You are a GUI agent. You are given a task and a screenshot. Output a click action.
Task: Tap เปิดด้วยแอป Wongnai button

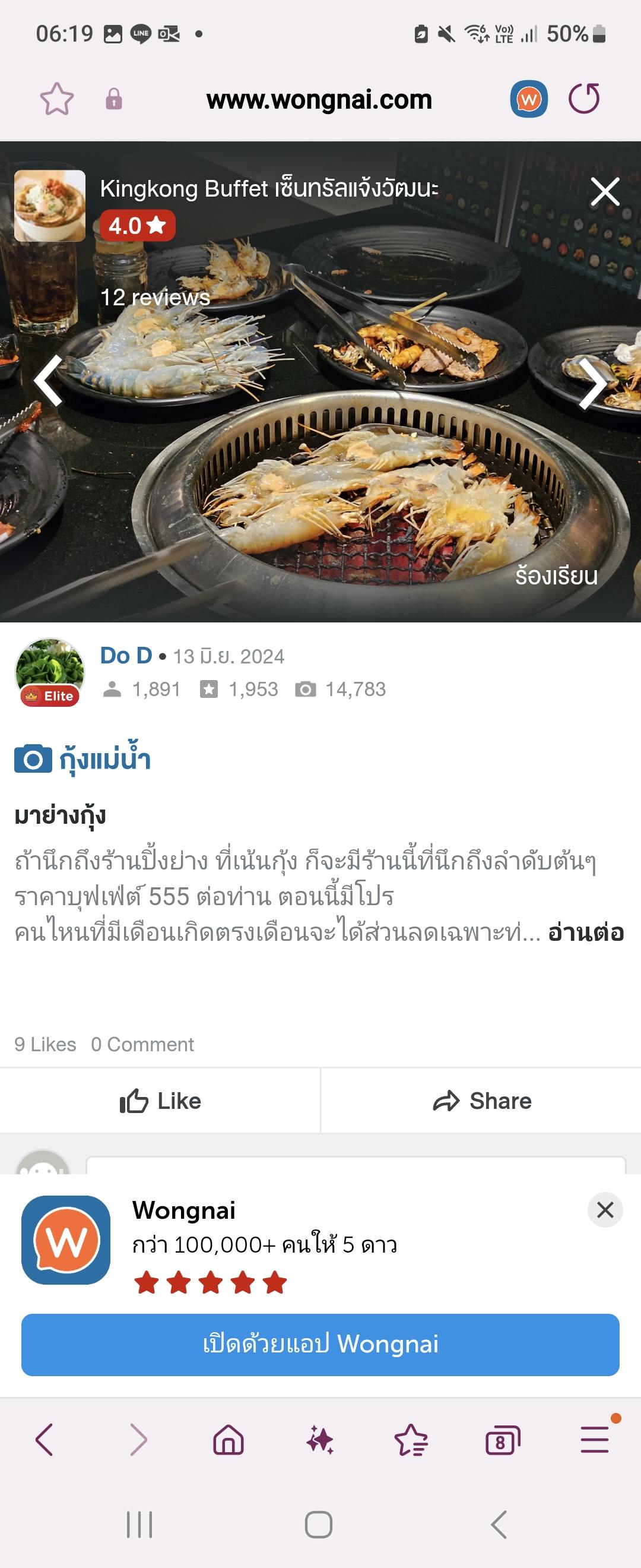point(320,1344)
